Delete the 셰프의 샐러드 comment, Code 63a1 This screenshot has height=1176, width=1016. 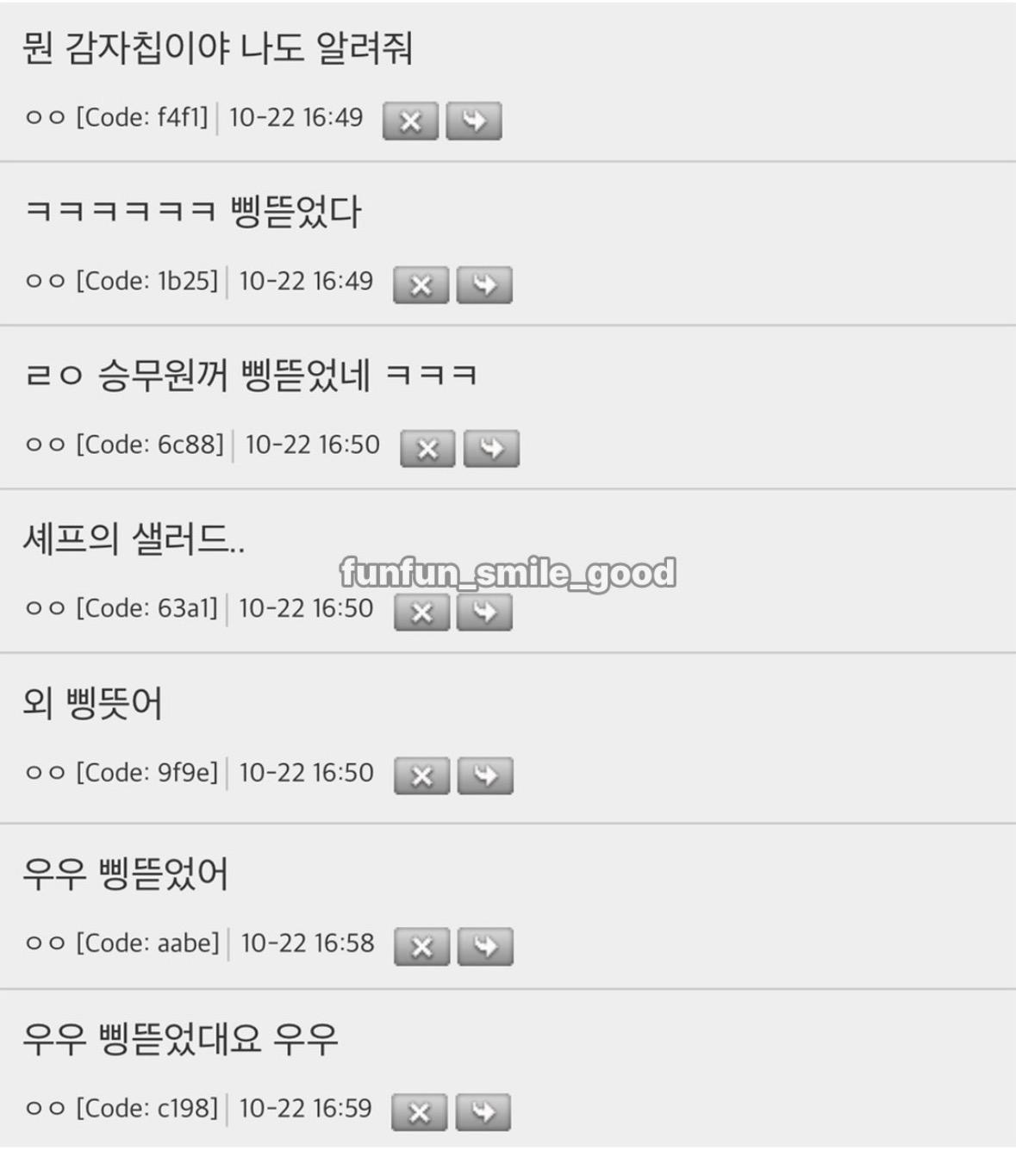coord(421,613)
